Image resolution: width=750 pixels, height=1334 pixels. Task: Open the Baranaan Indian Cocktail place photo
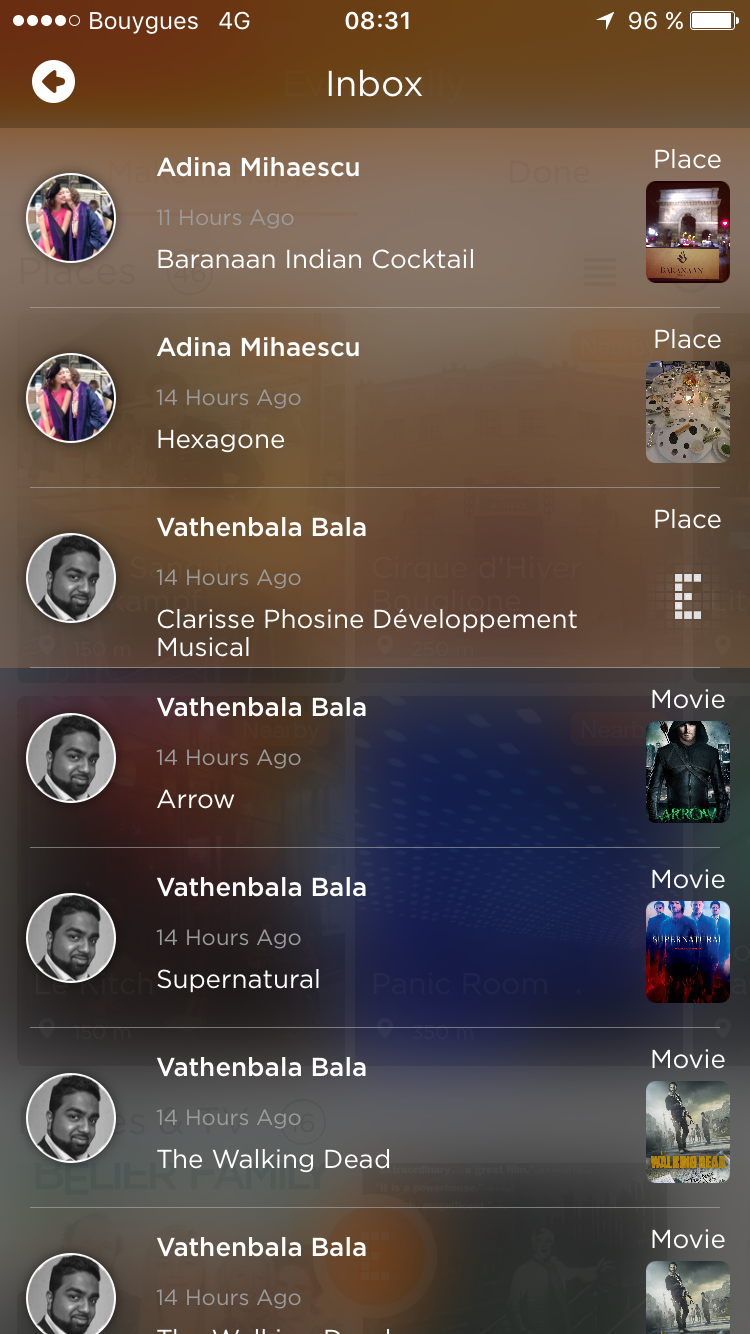pyautogui.click(x=688, y=231)
